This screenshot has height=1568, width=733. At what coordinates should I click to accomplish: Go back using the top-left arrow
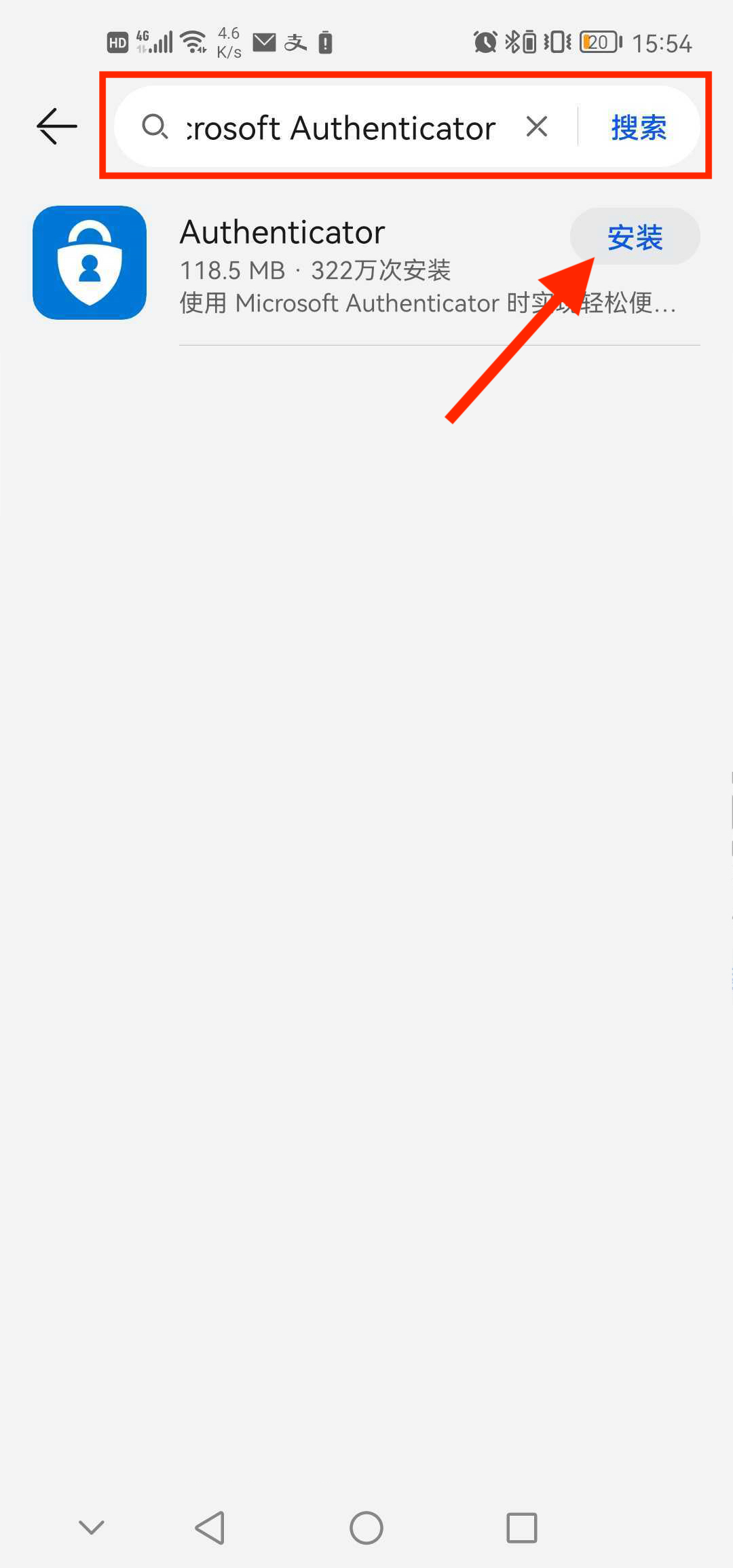click(x=57, y=126)
